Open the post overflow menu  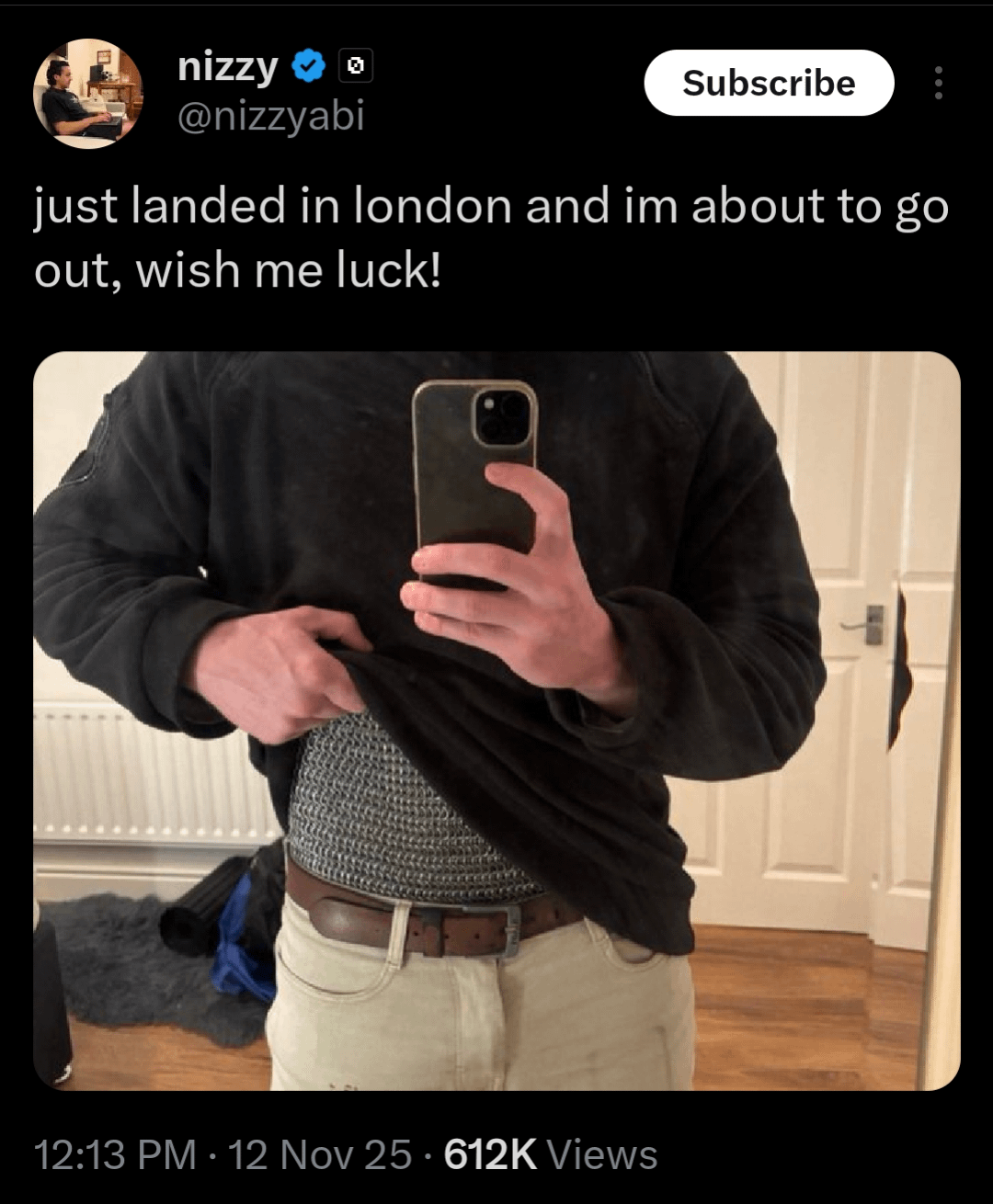(x=938, y=84)
